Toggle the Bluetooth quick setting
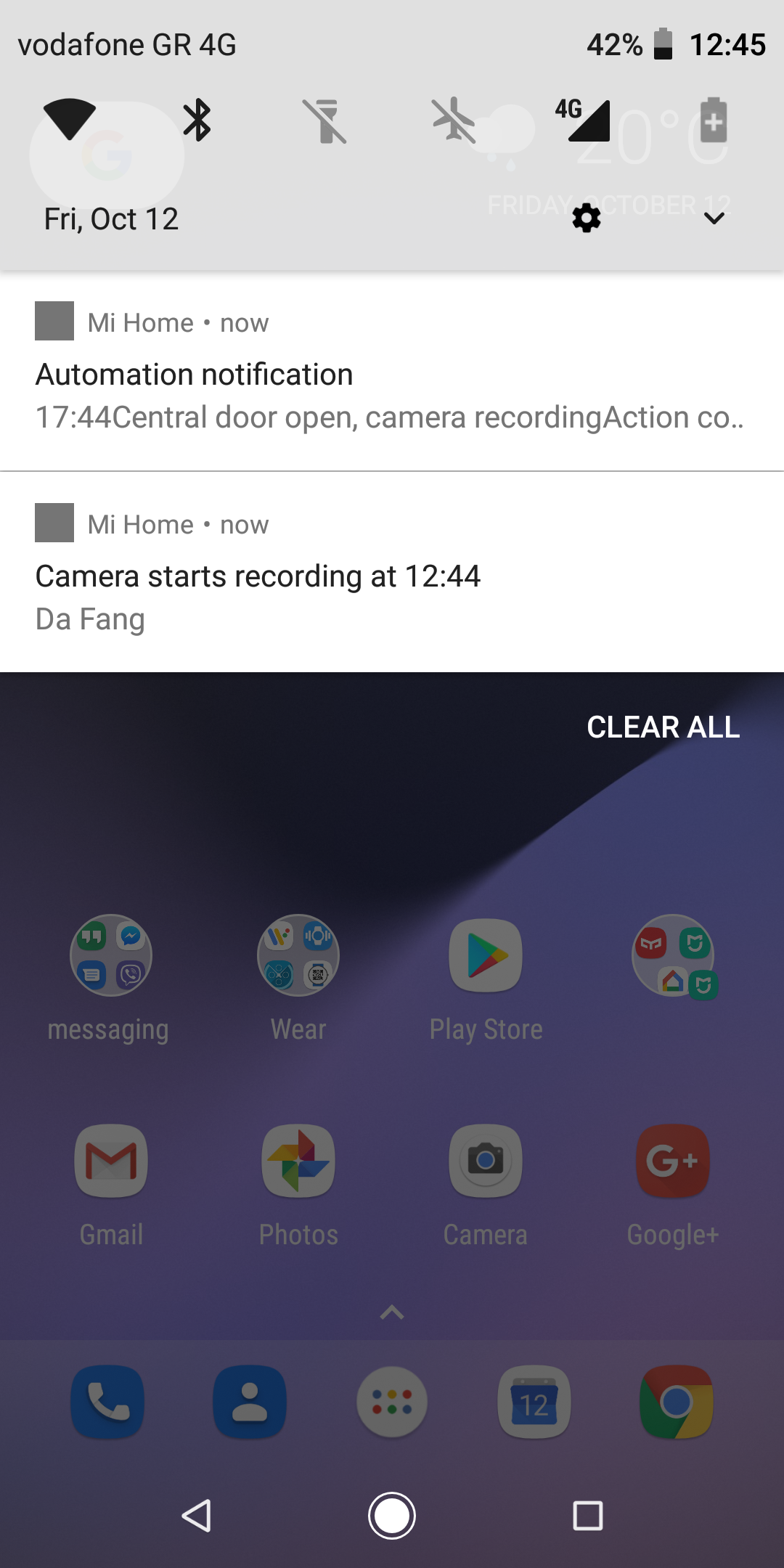 pos(197,121)
